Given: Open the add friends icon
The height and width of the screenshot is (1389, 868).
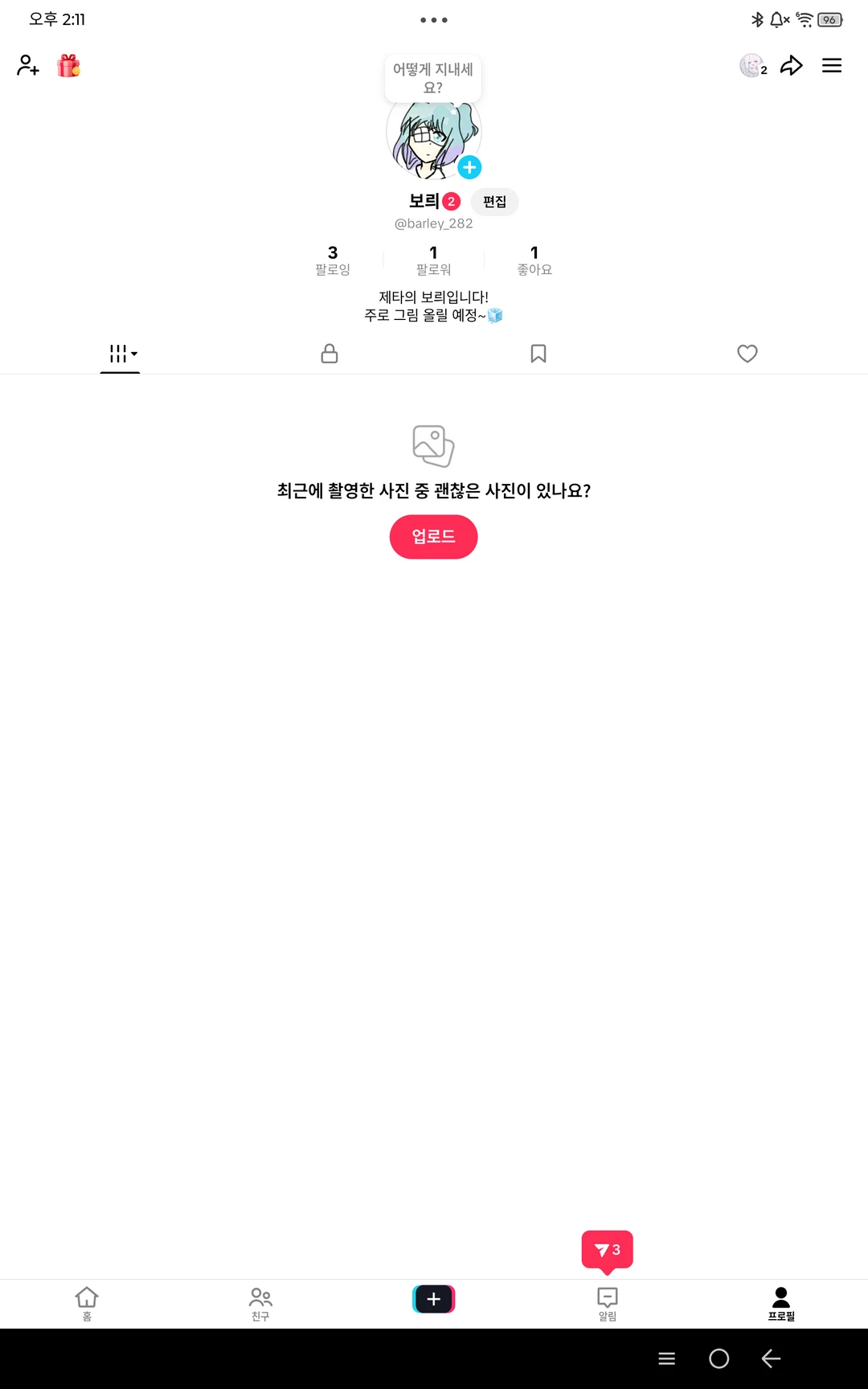Looking at the screenshot, I should coord(28,65).
